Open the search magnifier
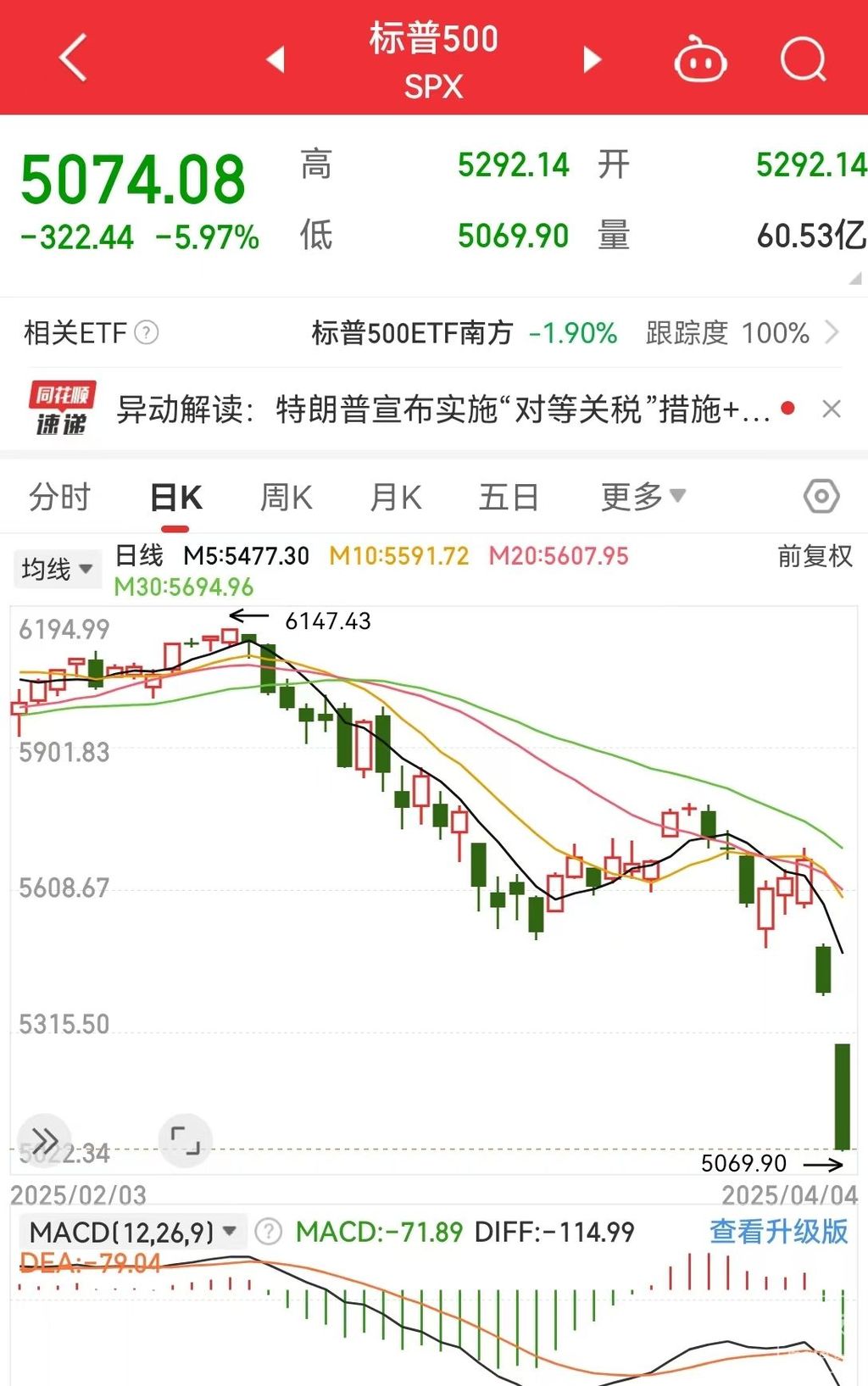Image resolution: width=868 pixels, height=1386 pixels. pos(802,59)
